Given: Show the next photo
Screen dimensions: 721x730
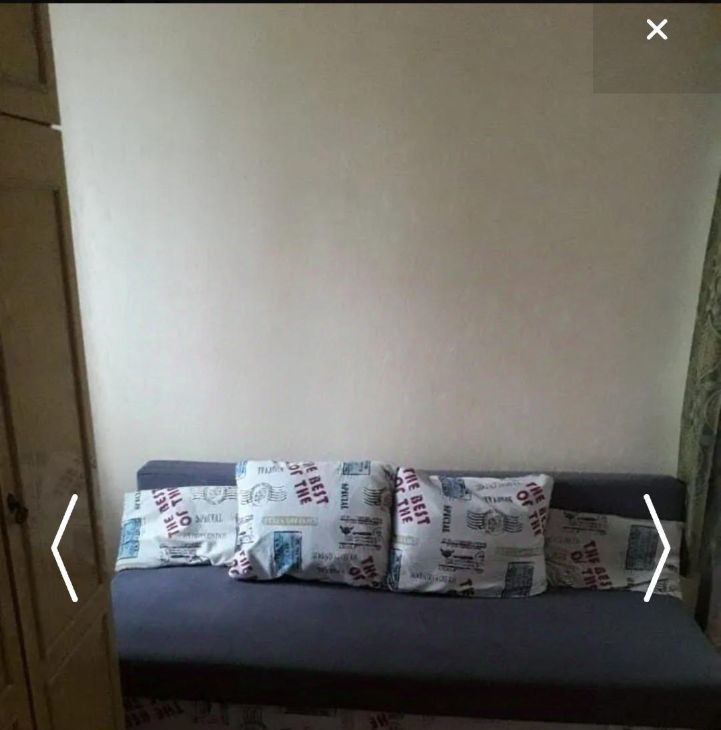Looking at the screenshot, I should coord(657,548).
